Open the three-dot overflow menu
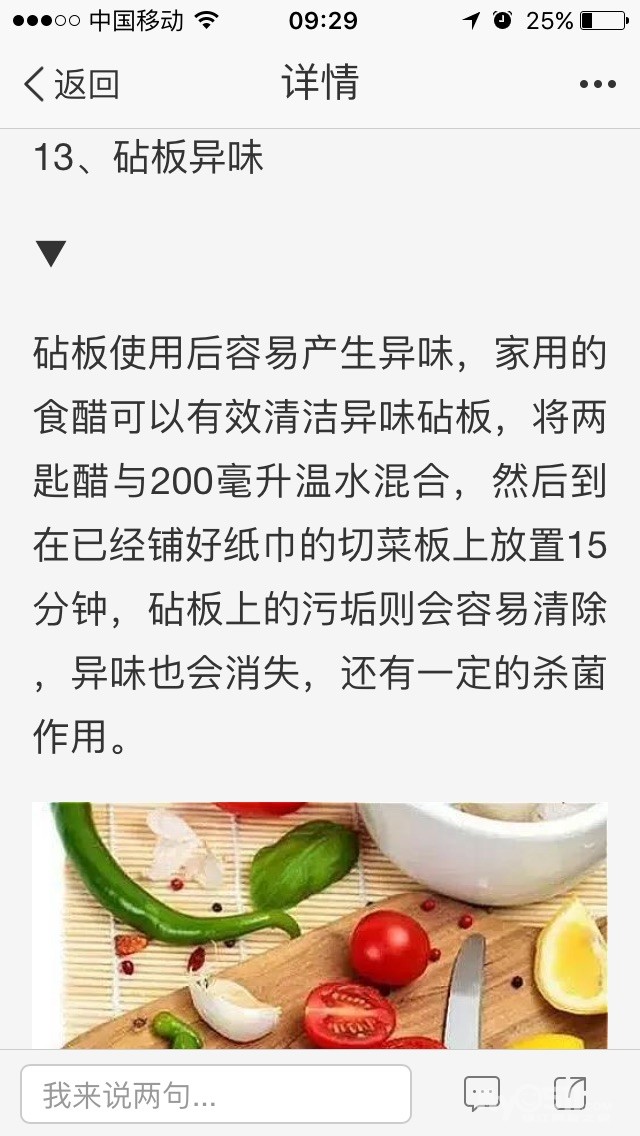Viewport: 640px width, 1136px height. coord(597,84)
